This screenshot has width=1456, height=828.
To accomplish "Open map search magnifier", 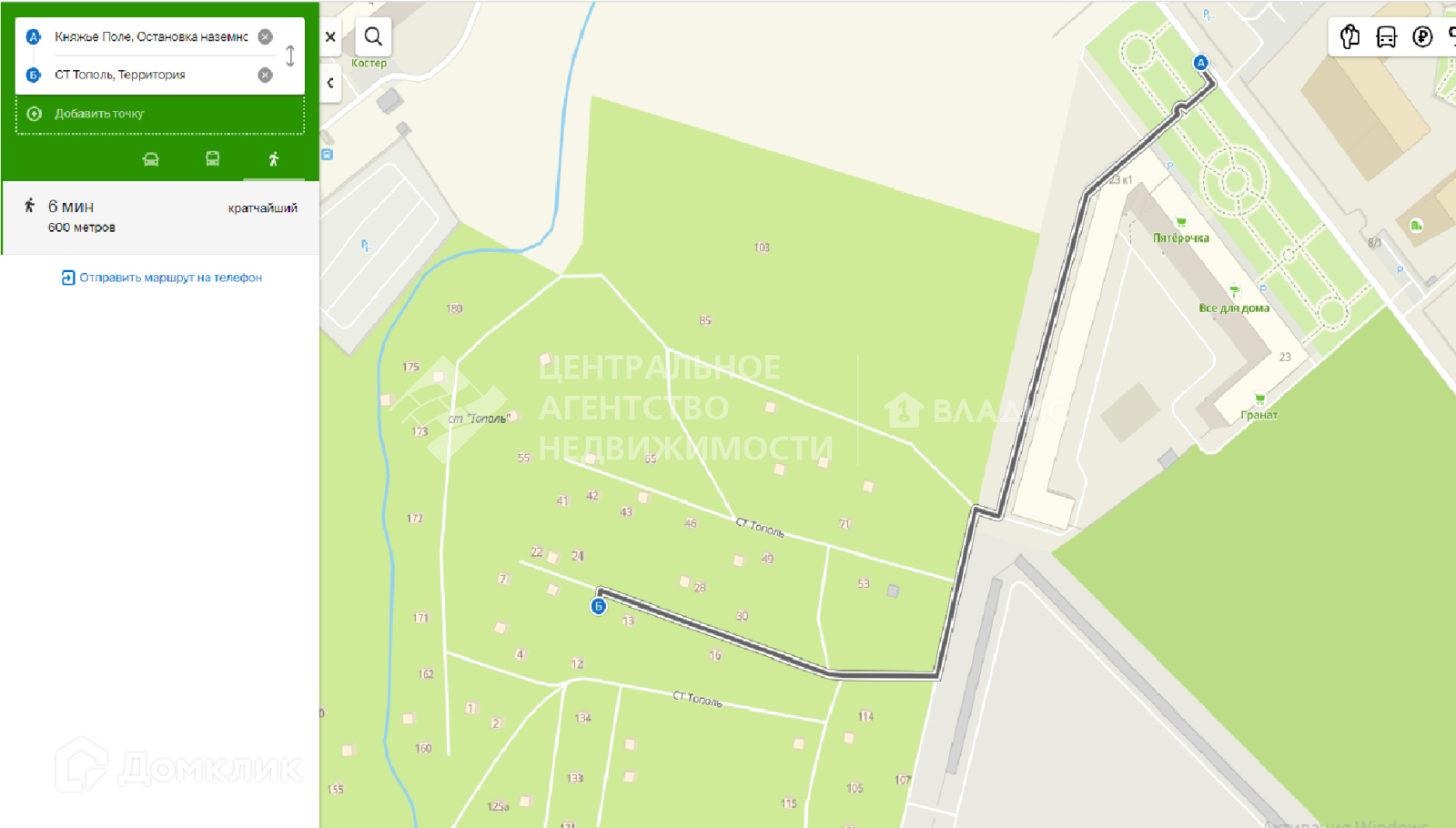I will pos(373,36).
